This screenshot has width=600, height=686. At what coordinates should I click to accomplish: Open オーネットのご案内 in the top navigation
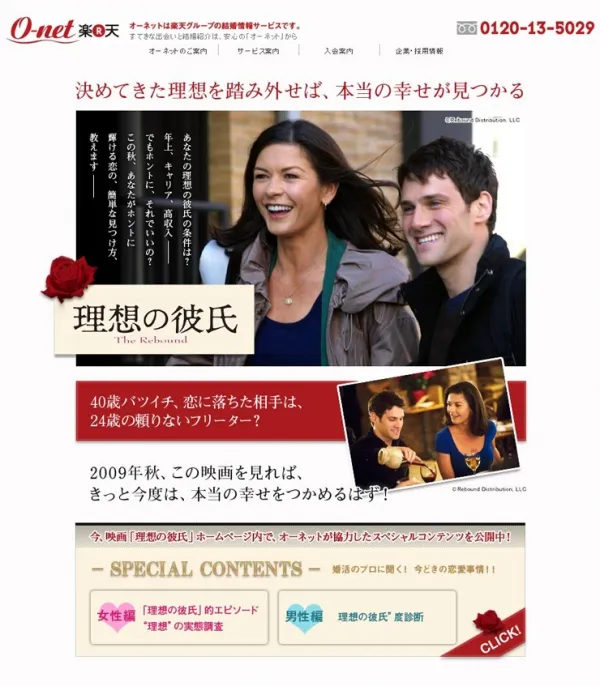pos(177,50)
